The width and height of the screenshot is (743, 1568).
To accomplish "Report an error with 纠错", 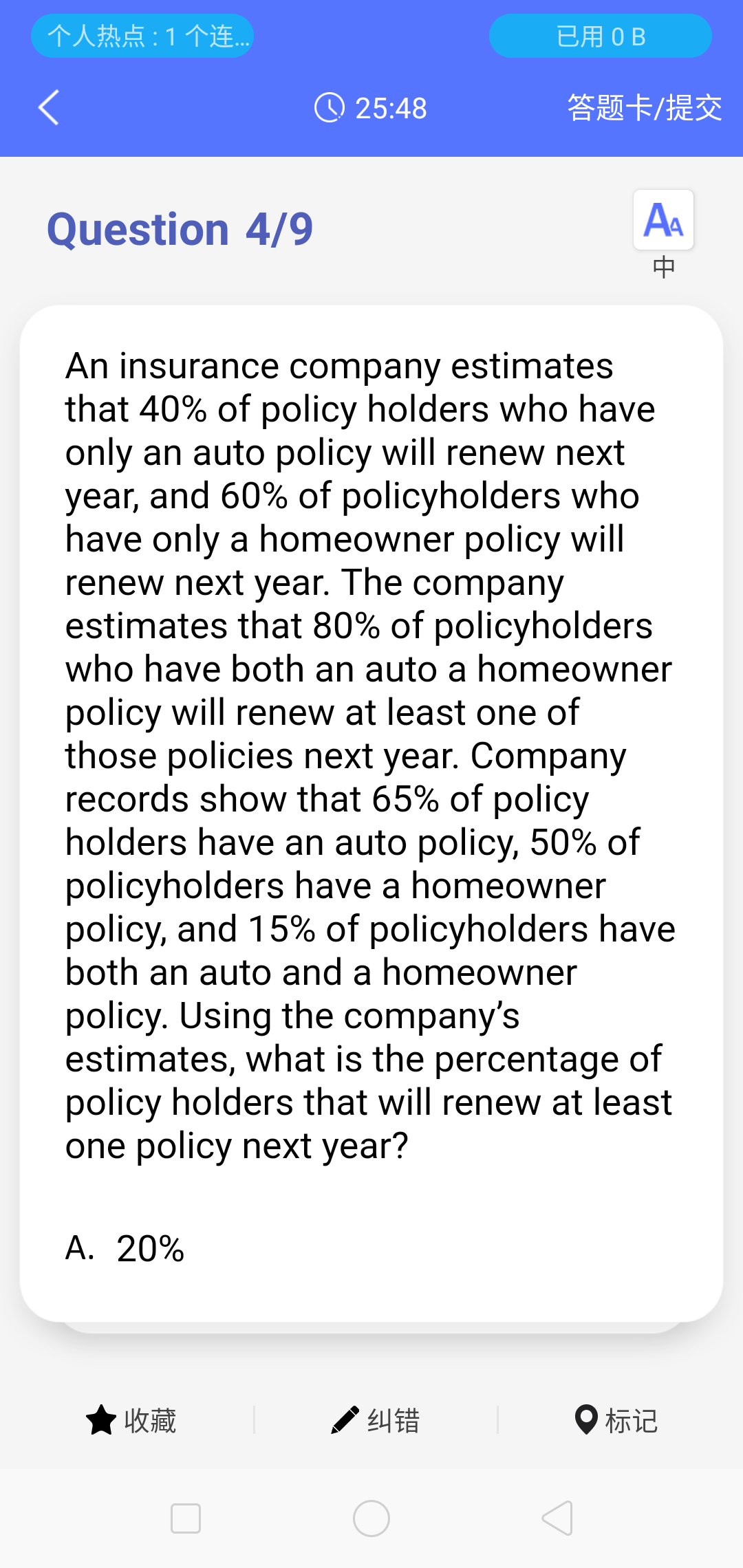I will click(376, 1420).
